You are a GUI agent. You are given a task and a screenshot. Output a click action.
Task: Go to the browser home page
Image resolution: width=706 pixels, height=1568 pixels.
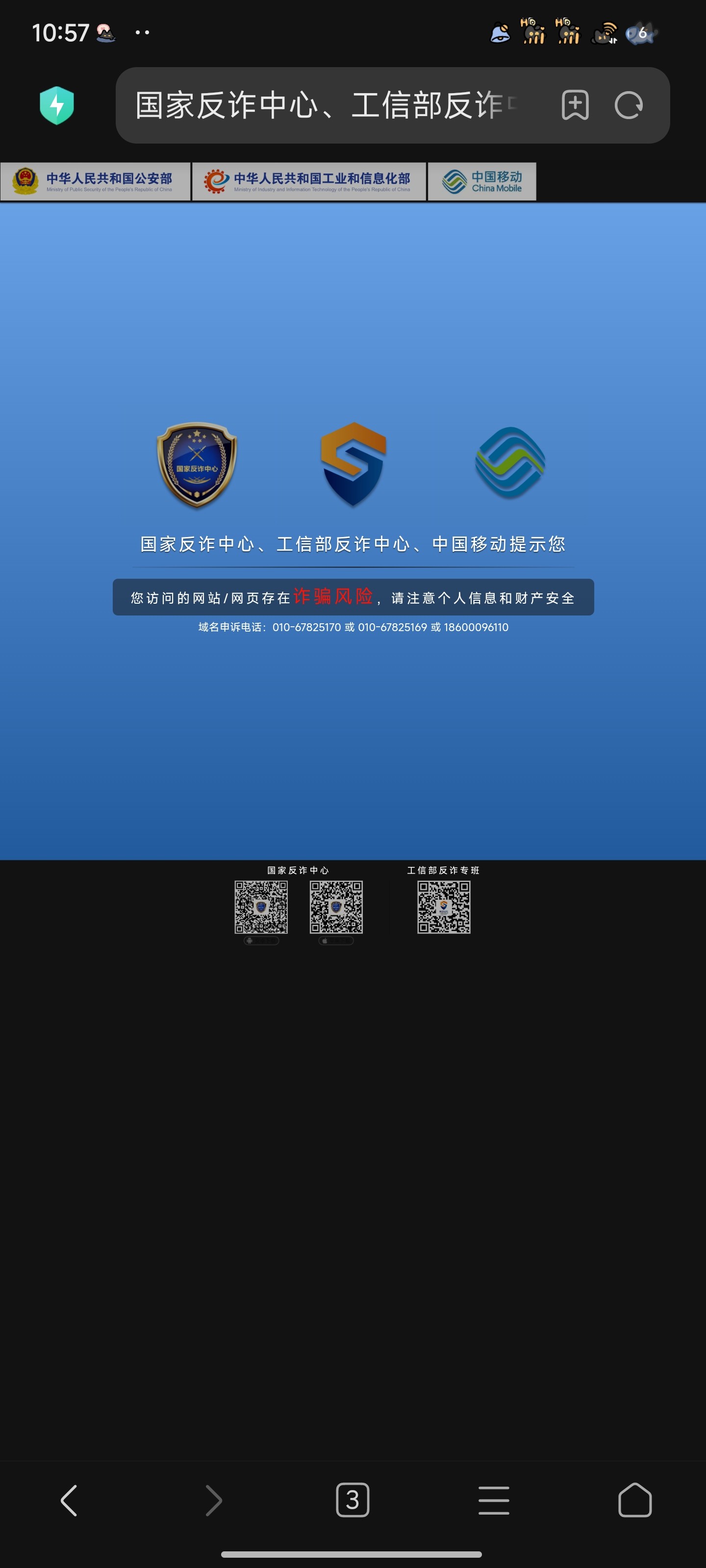click(x=635, y=1500)
